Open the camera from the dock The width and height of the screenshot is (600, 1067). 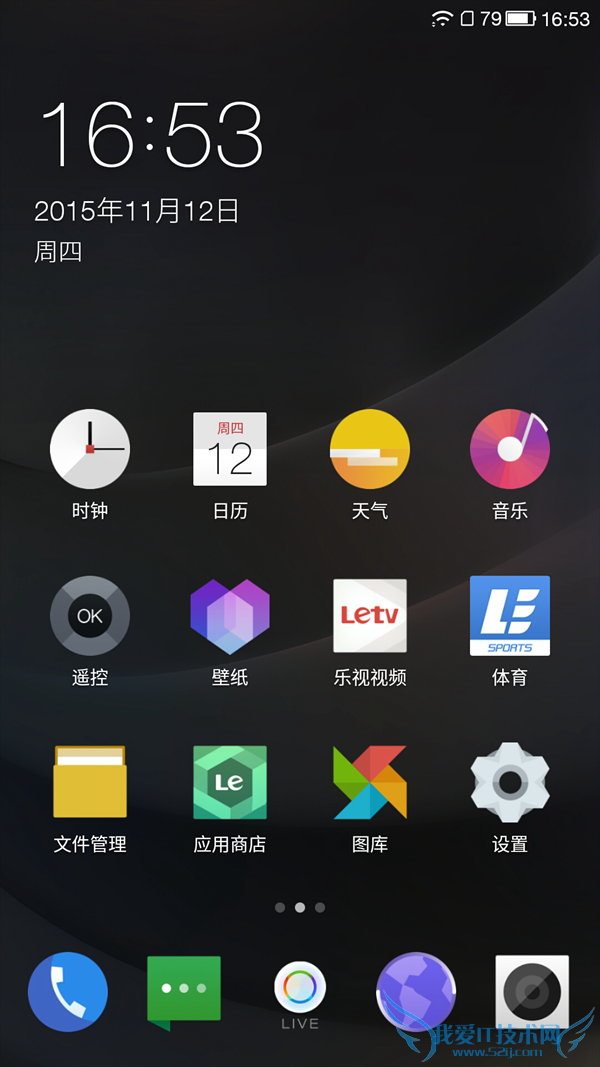point(532,991)
